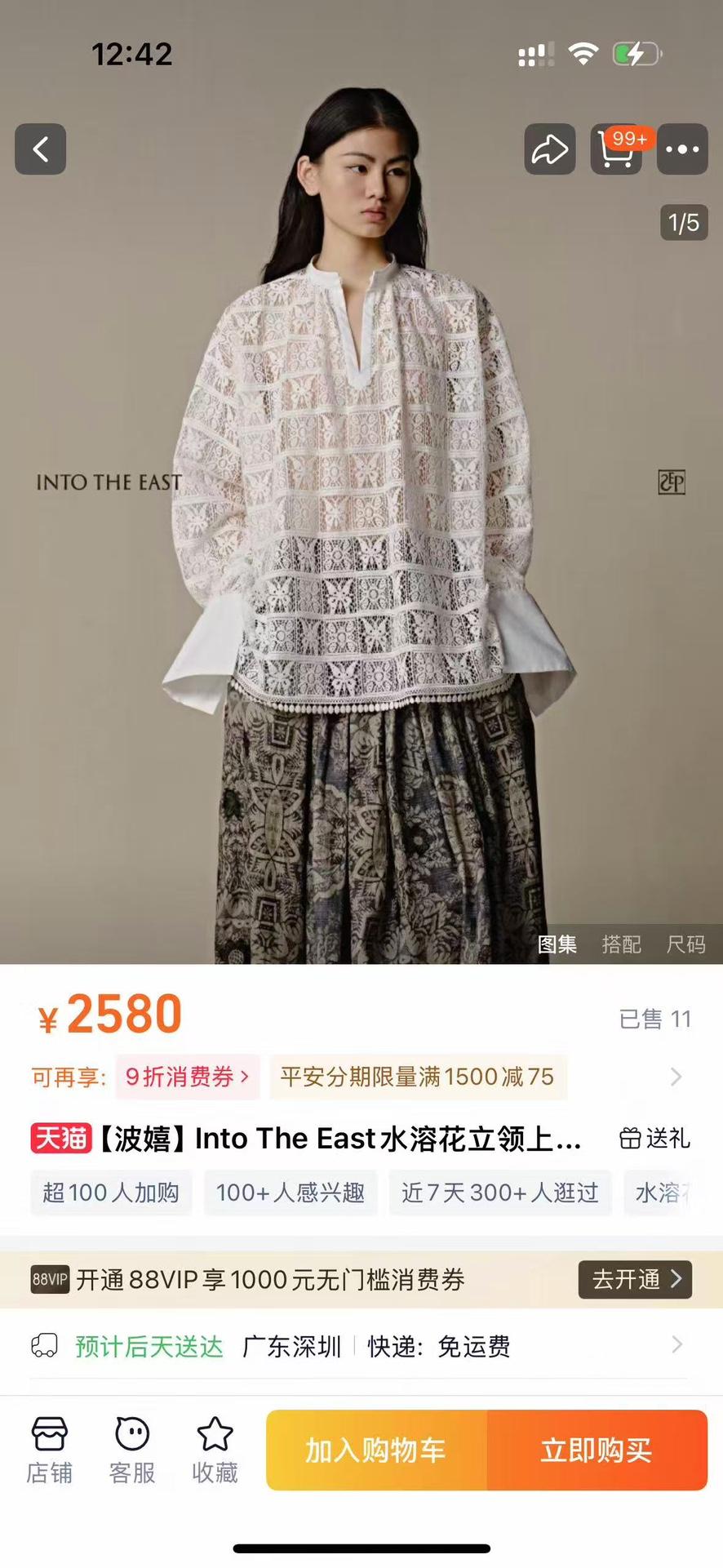The height and width of the screenshot is (1568, 723).
Task: Select the 图集 gallery tab
Action: (557, 944)
